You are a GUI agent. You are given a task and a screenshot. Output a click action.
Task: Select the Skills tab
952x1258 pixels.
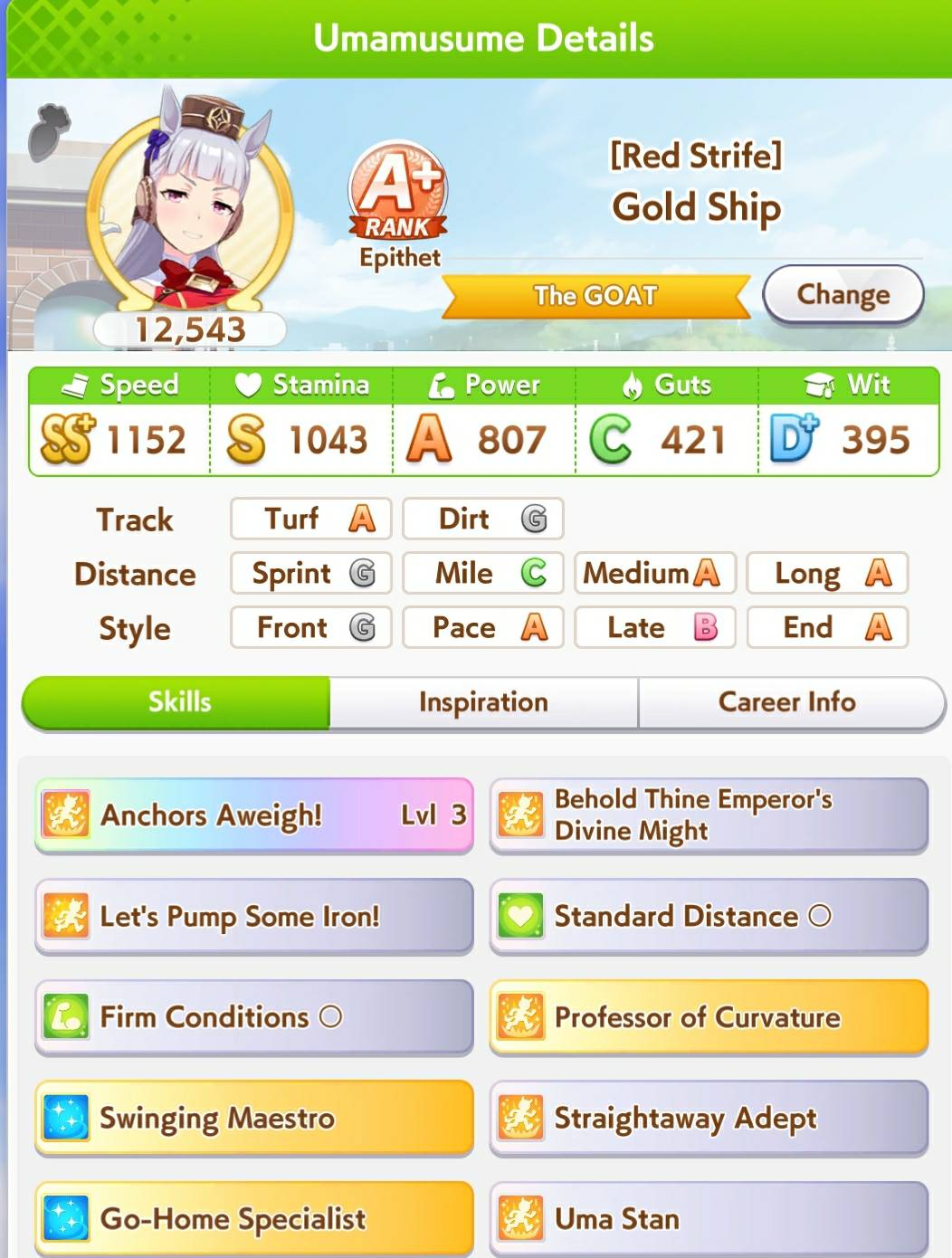179,702
